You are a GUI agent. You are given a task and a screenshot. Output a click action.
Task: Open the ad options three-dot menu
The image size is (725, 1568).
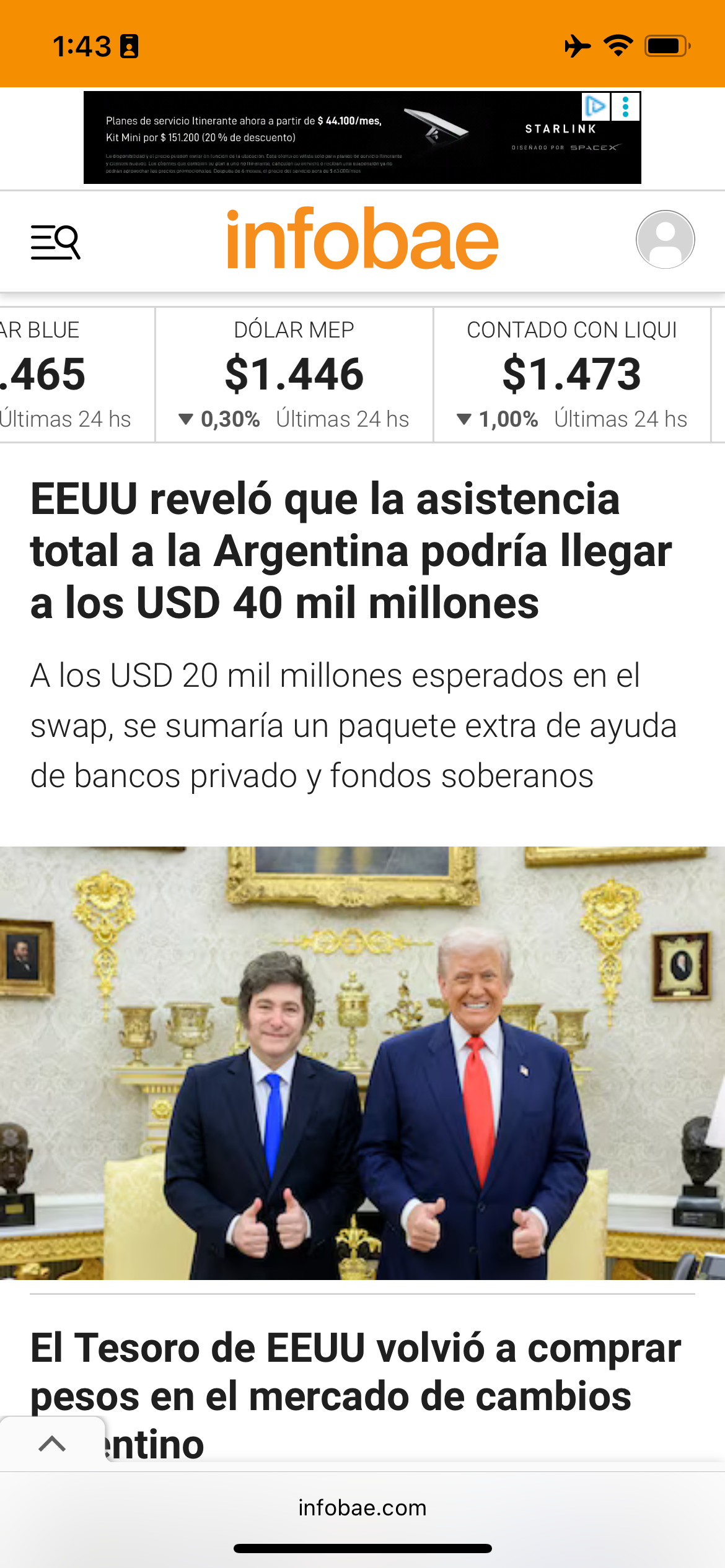(626, 107)
